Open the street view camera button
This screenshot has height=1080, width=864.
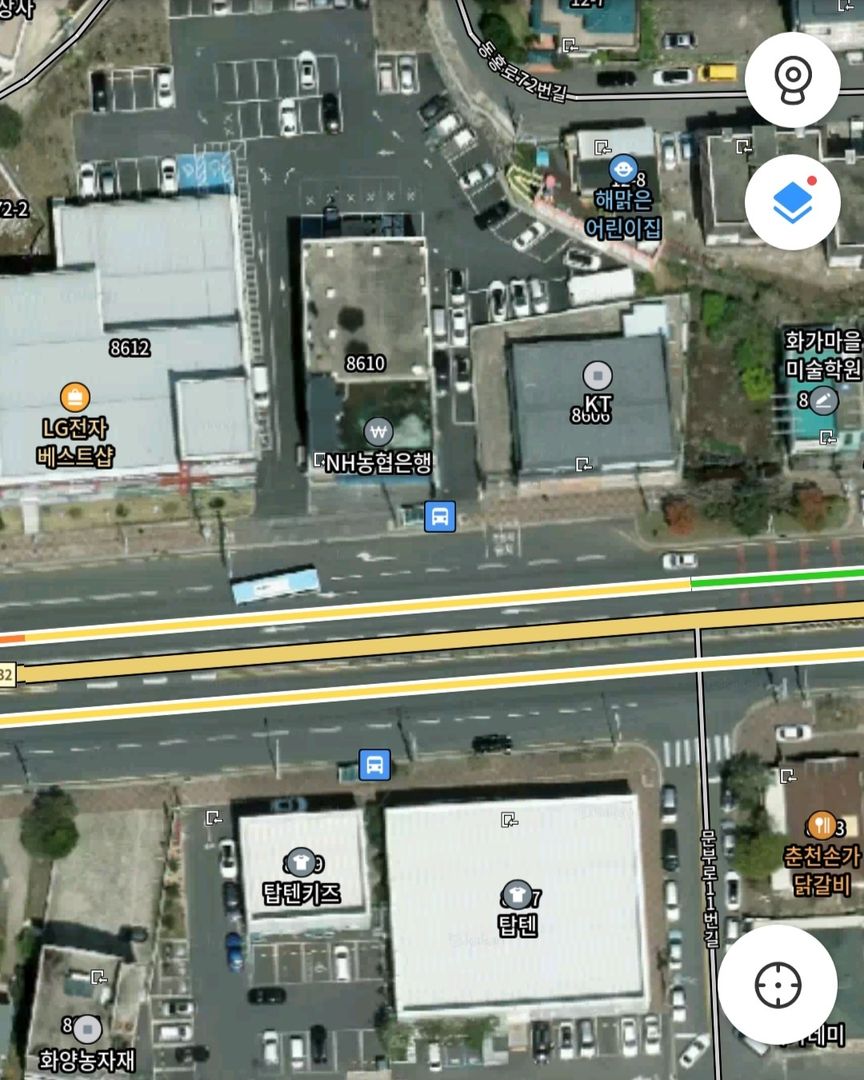click(792, 79)
